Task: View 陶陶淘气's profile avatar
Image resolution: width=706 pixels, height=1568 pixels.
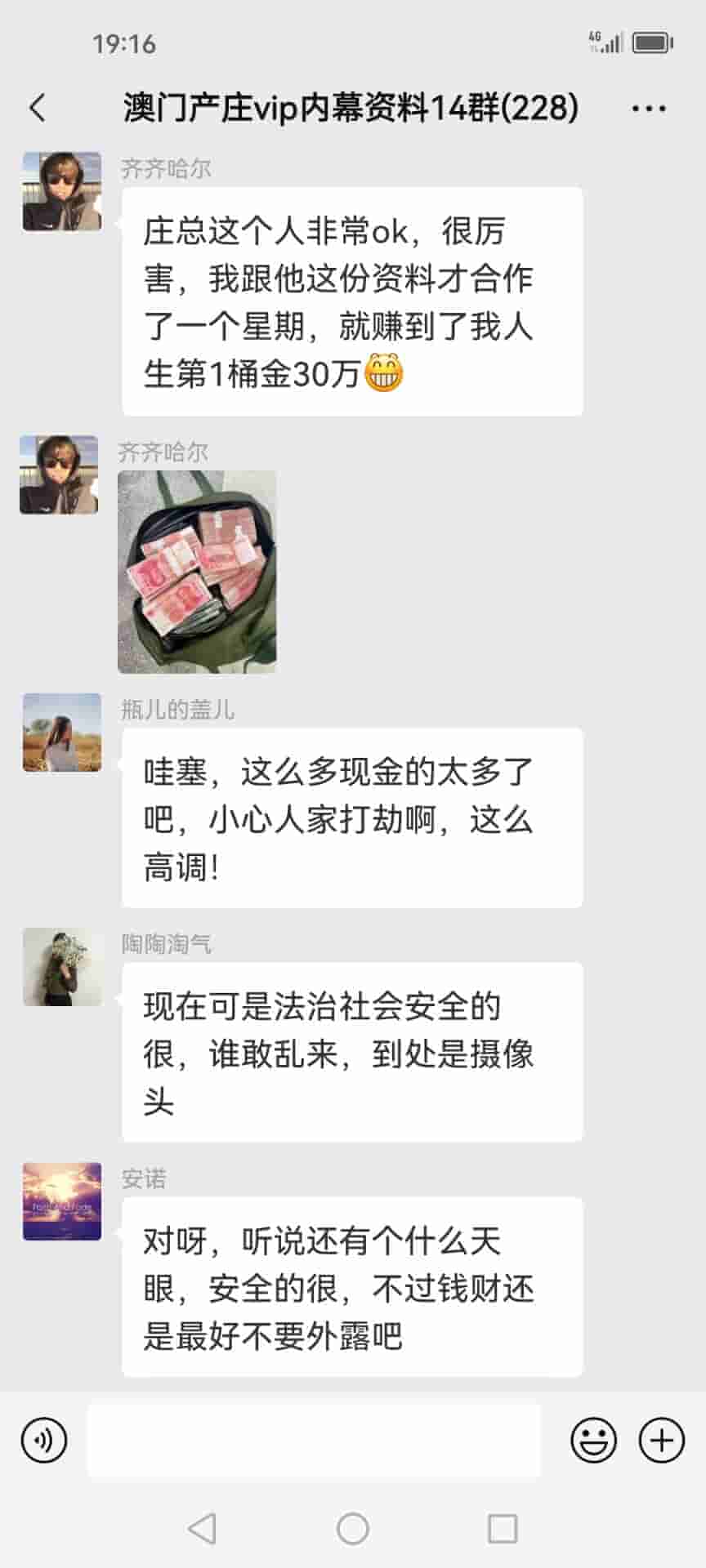Action: [x=62, y=967]
